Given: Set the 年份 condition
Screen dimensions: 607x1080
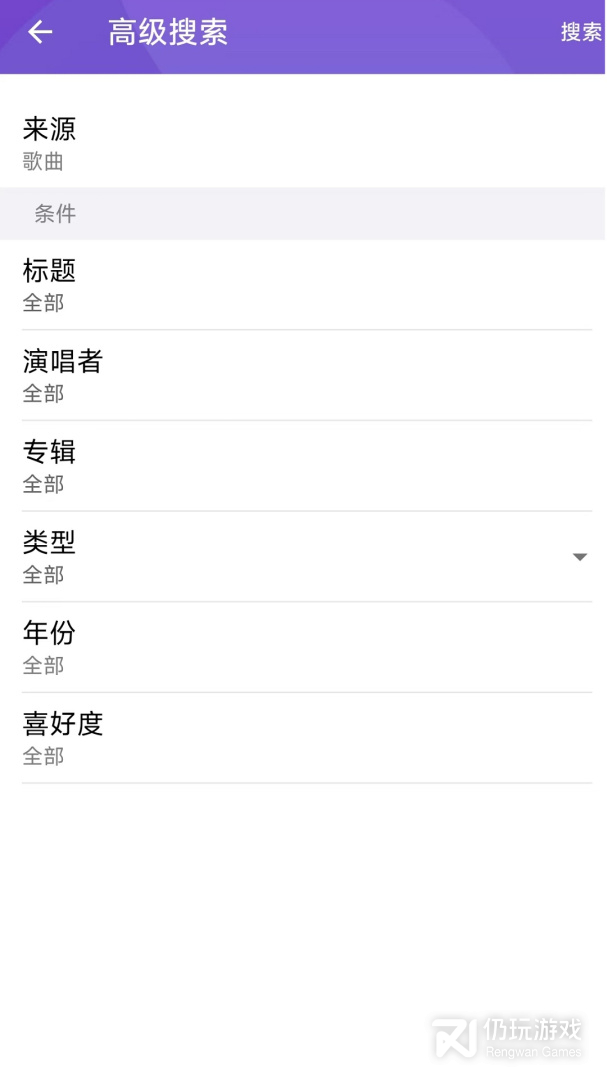Looking at the screenshot, I should [300, 647].
